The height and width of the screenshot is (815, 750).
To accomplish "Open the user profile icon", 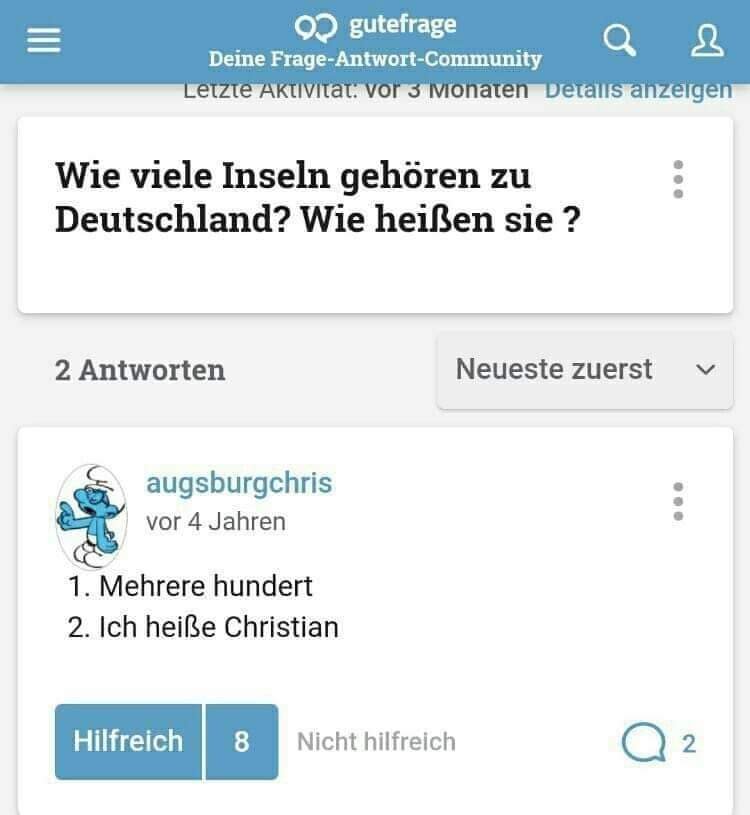I will 707,40.
